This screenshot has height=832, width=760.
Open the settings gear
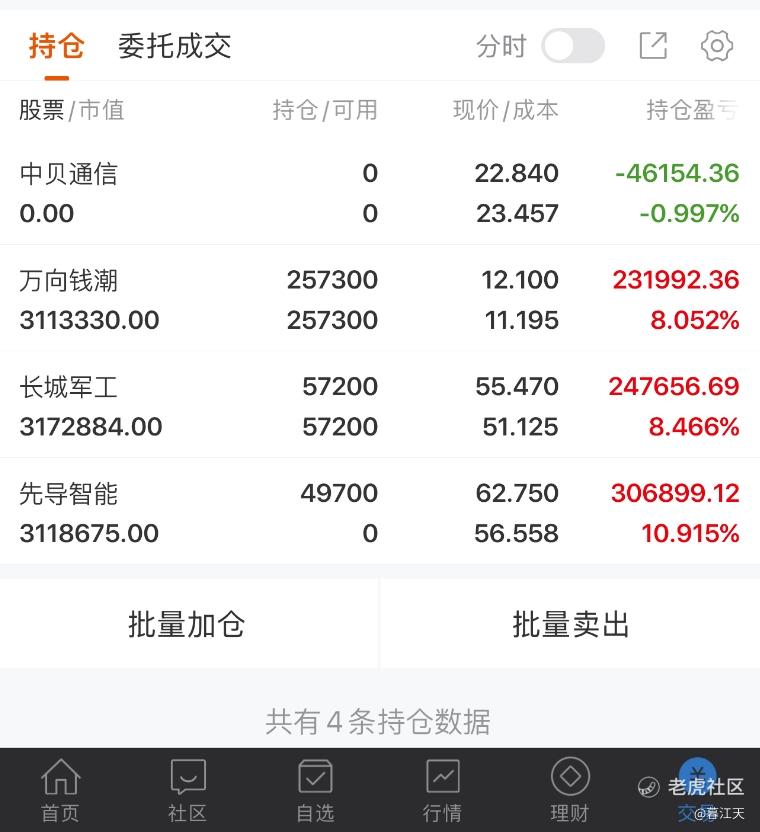click(x=717, y=46)
